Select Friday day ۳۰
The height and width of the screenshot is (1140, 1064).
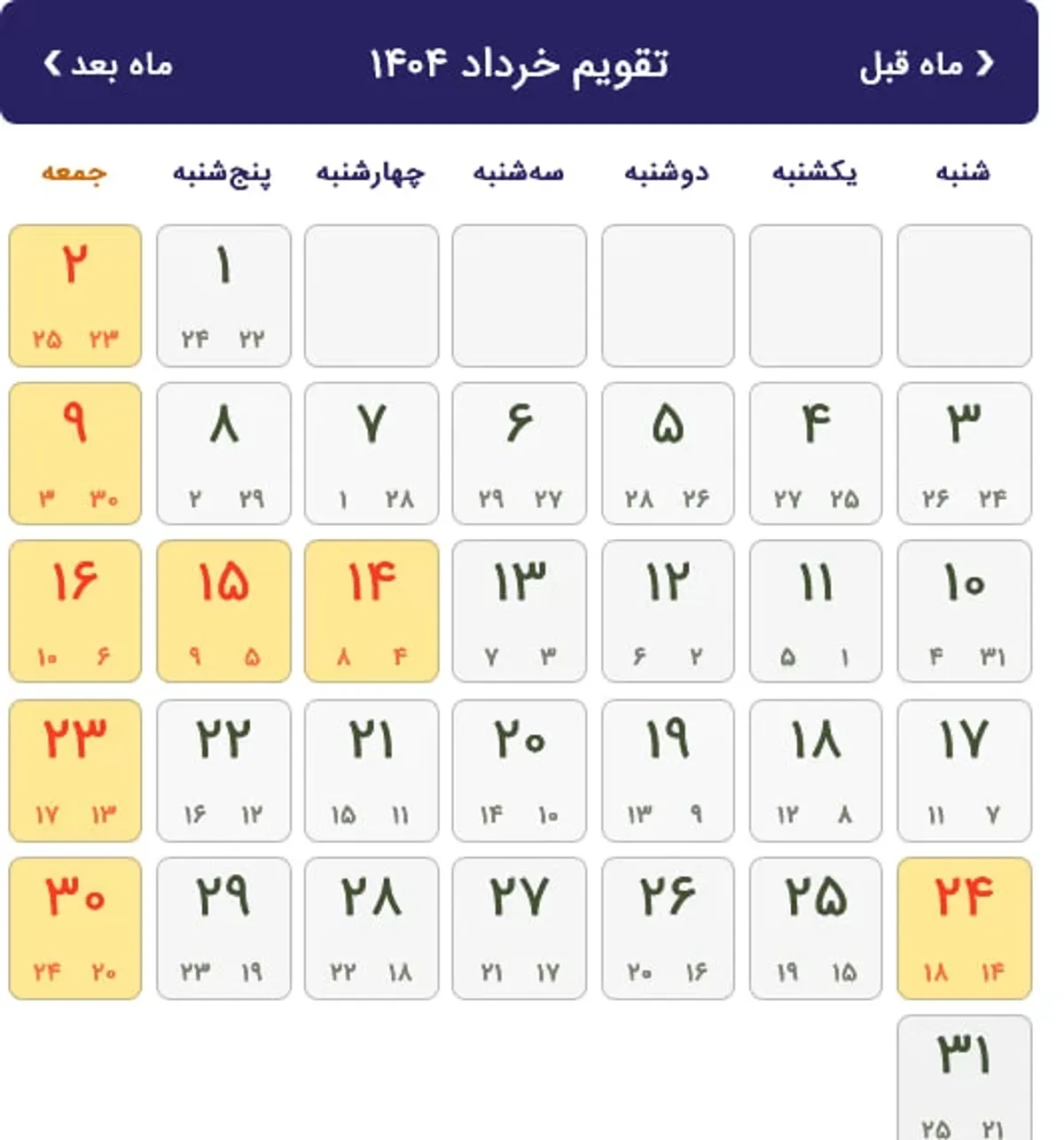75,927
